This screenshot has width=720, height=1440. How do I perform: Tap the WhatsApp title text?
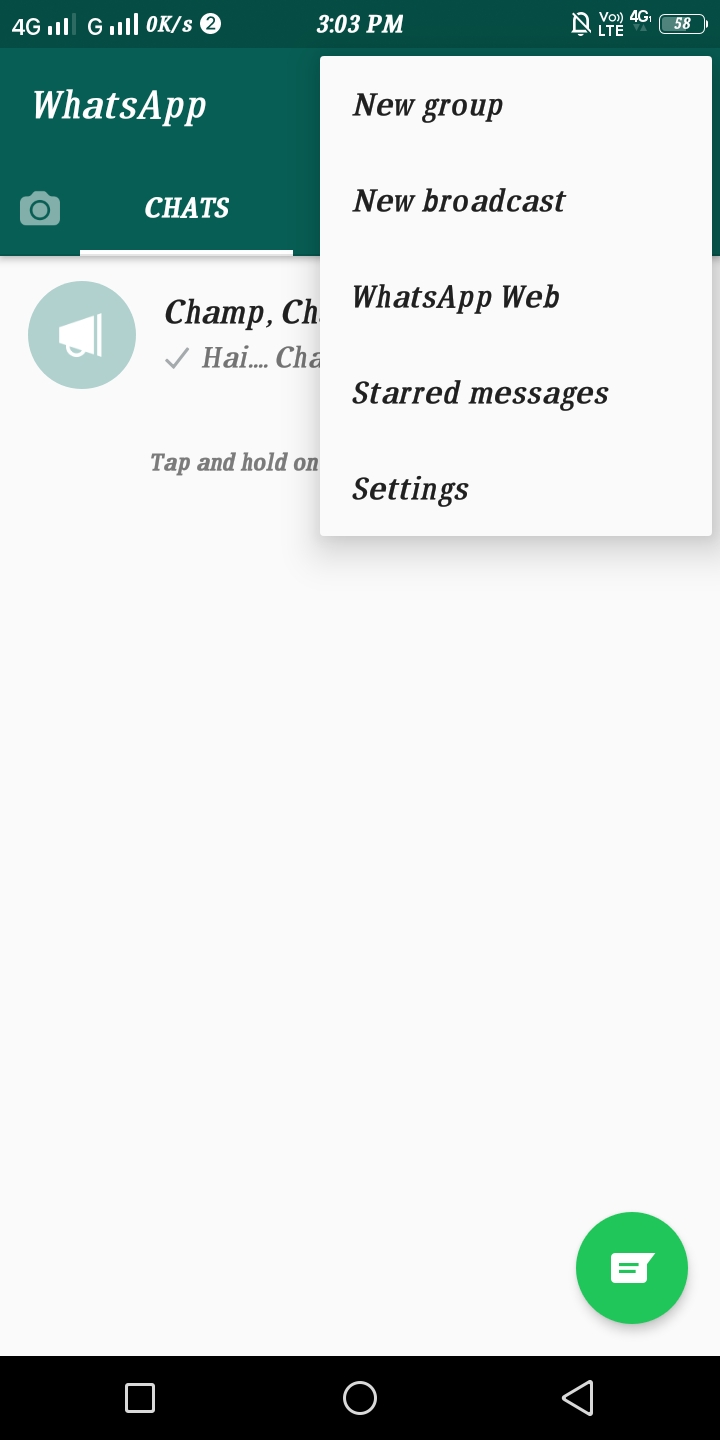(x=119, y=104)
